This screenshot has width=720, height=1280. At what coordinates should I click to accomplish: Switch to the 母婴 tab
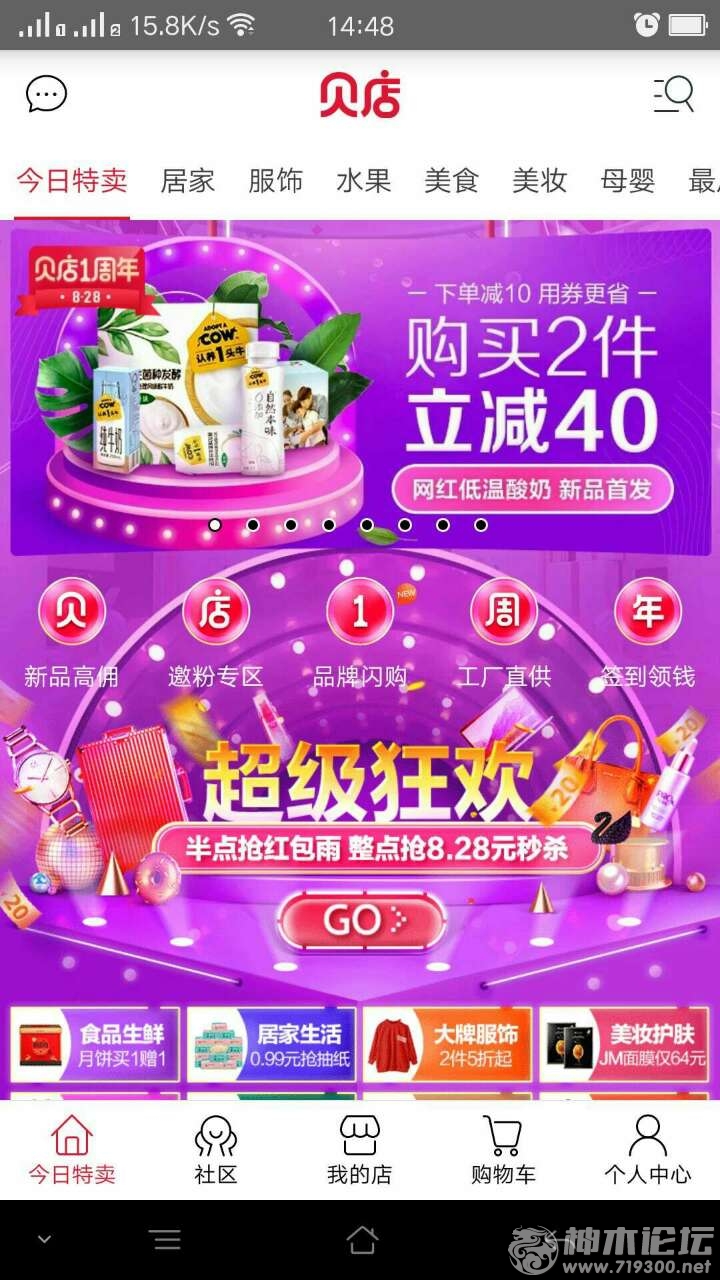click(628, 181)
